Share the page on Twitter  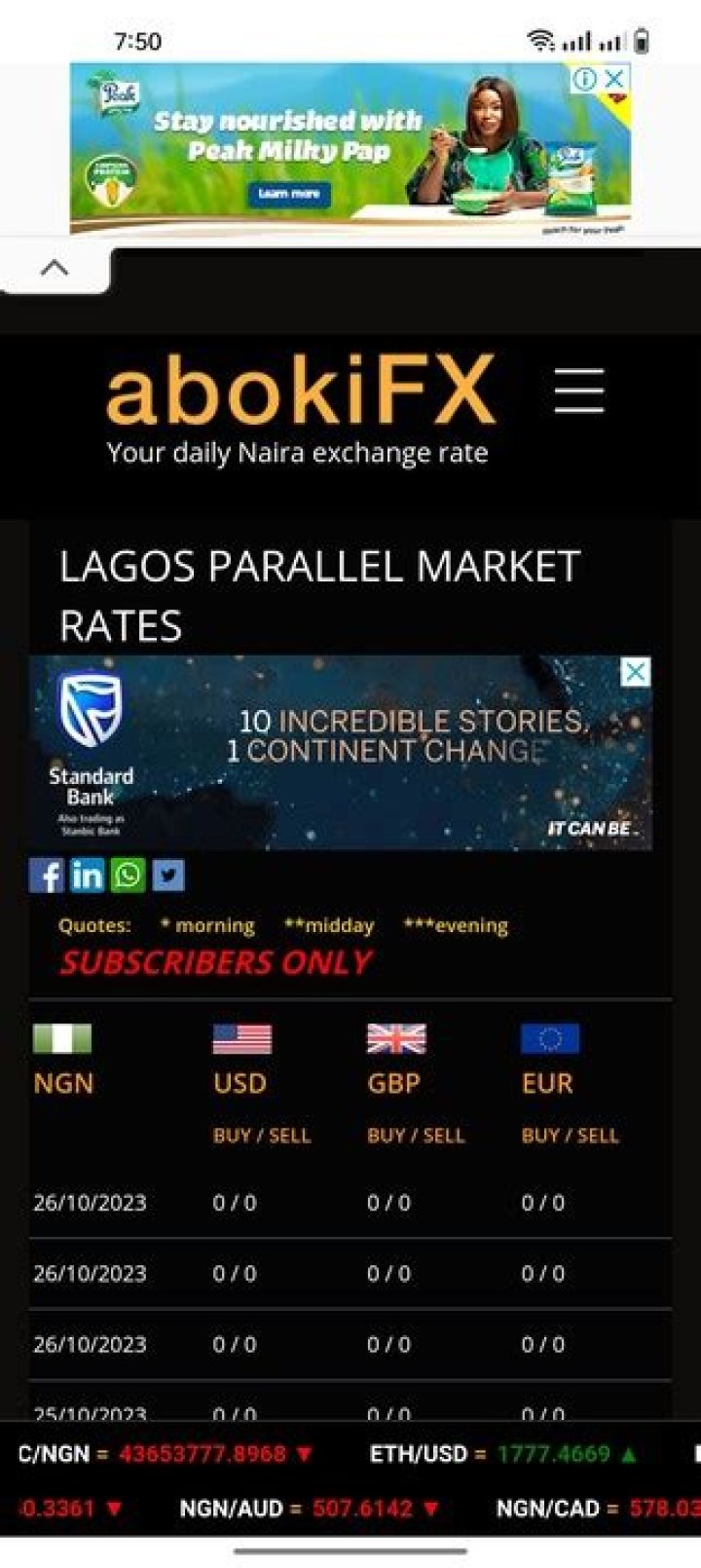pos(167,876)
